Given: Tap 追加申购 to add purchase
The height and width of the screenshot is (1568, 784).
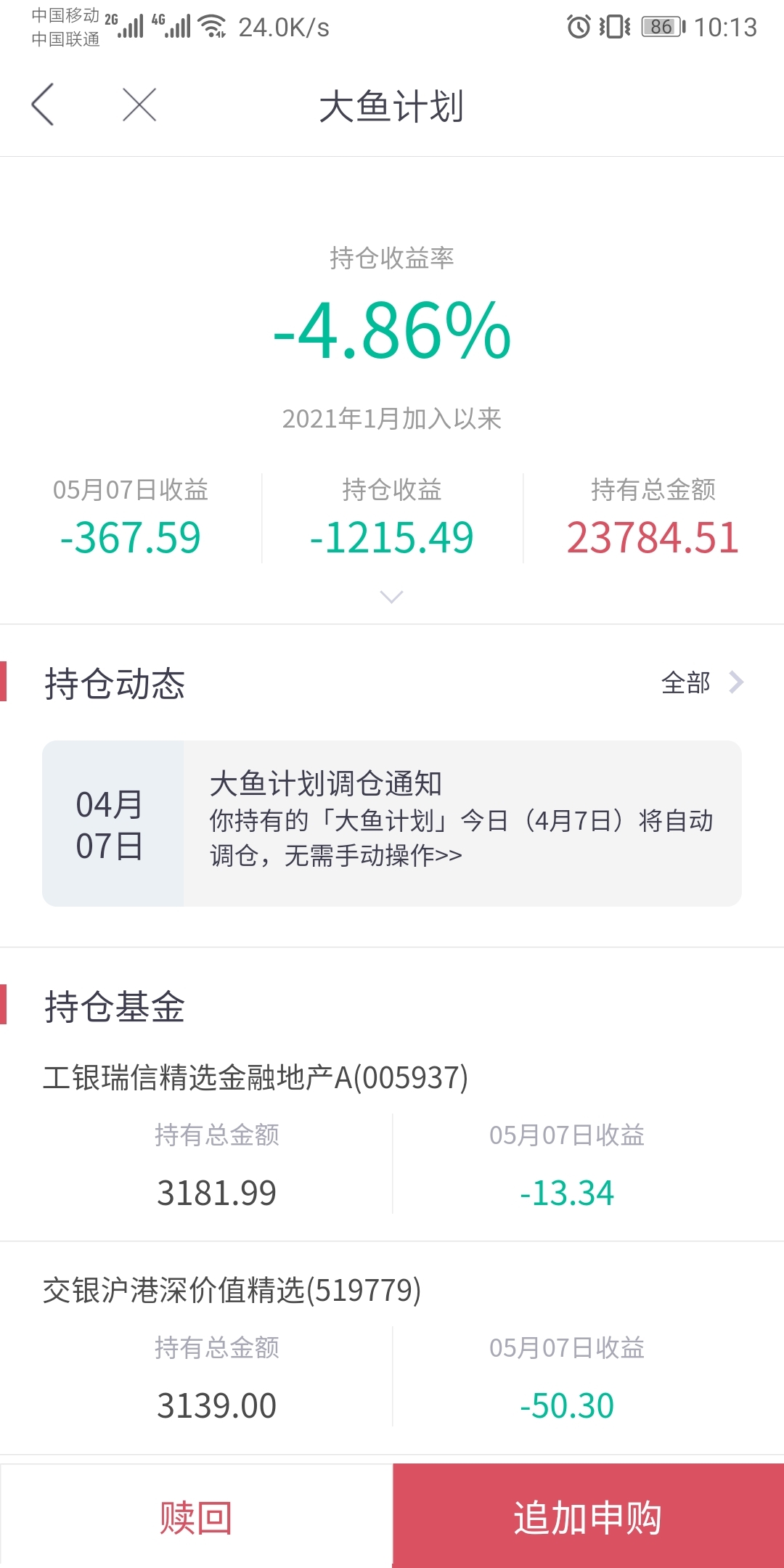Looking at the screenshot, I should [588, 1517].
